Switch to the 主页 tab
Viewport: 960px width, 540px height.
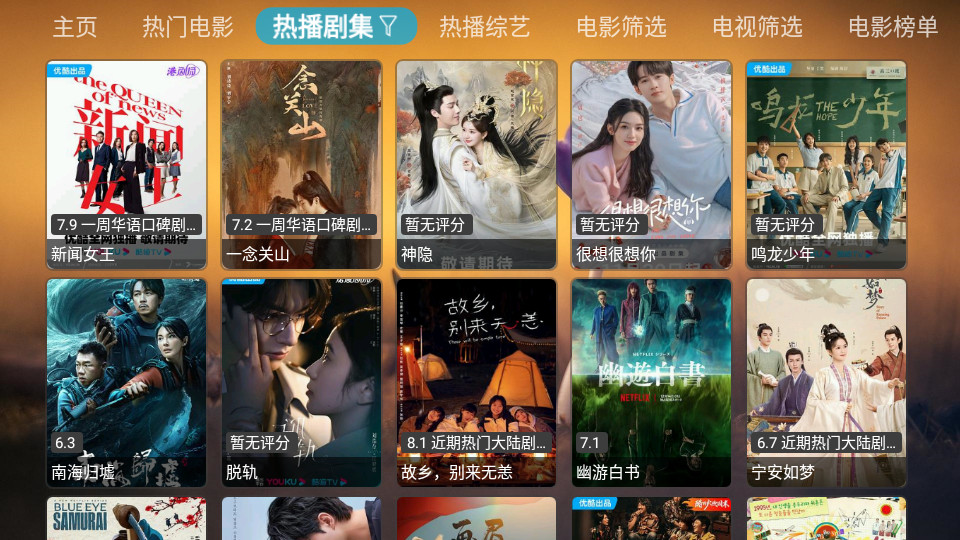pyautogui.click(x=75, y=26)
